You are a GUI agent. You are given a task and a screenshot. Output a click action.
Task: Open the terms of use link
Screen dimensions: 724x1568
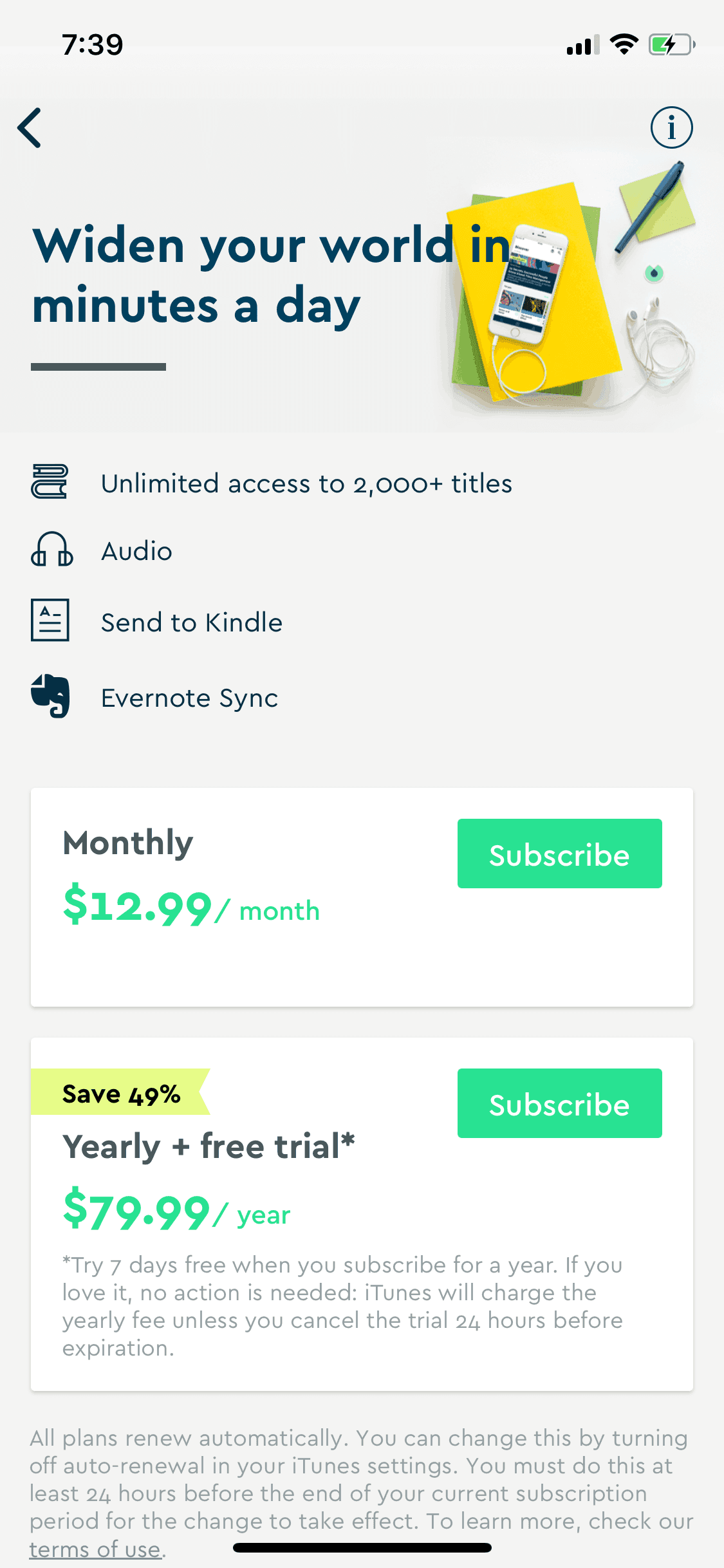click(x=95, y=1549)
